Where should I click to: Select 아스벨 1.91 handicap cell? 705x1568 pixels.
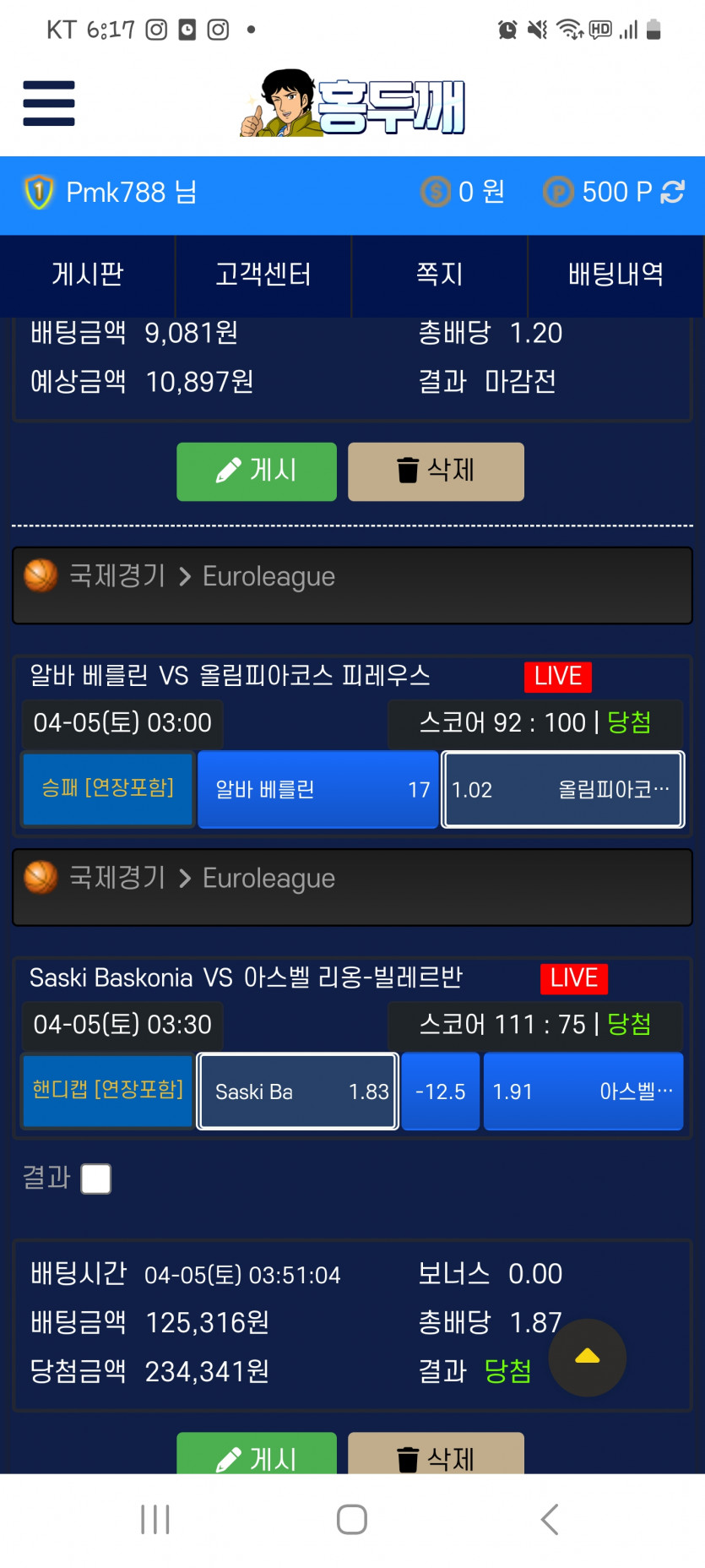point(583,1091)
